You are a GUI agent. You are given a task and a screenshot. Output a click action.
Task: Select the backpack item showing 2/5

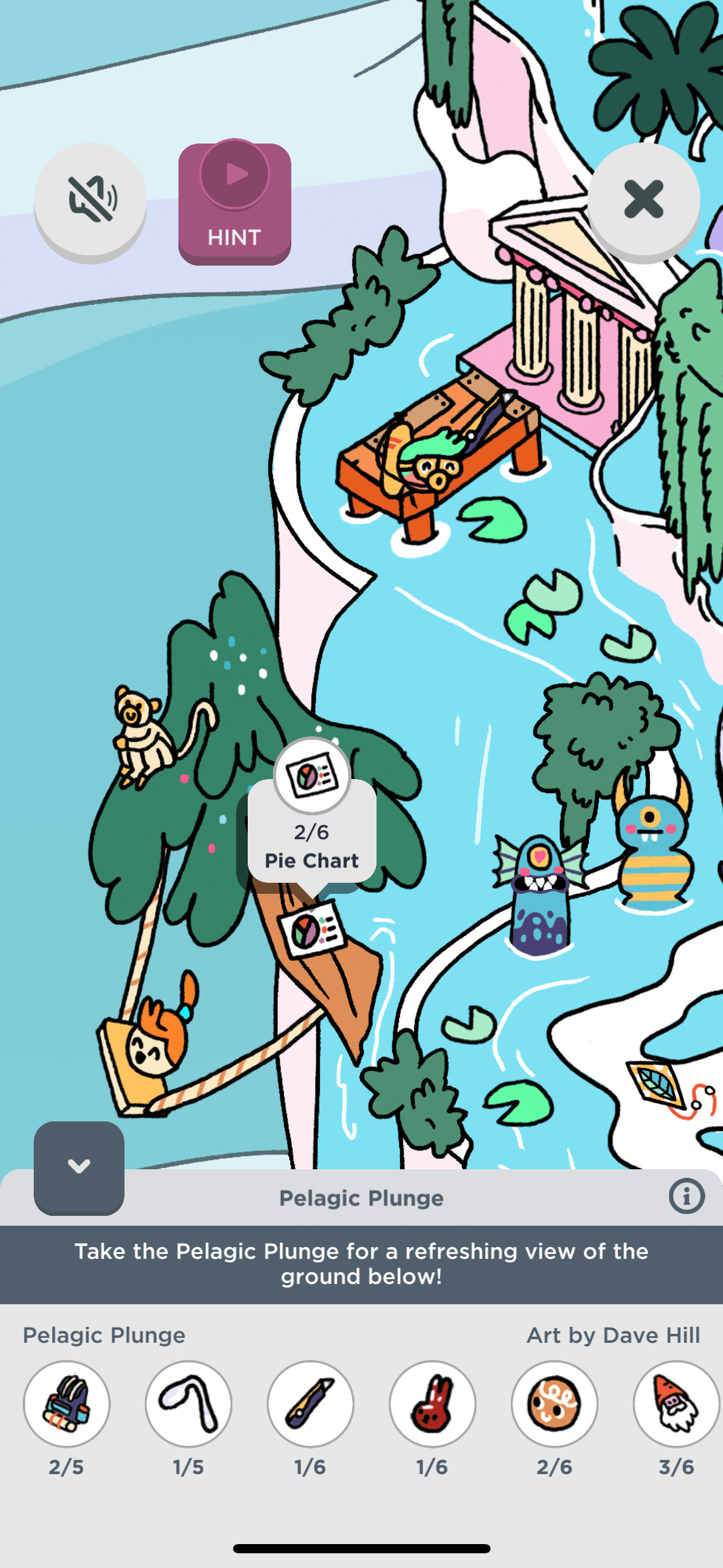67,1404
